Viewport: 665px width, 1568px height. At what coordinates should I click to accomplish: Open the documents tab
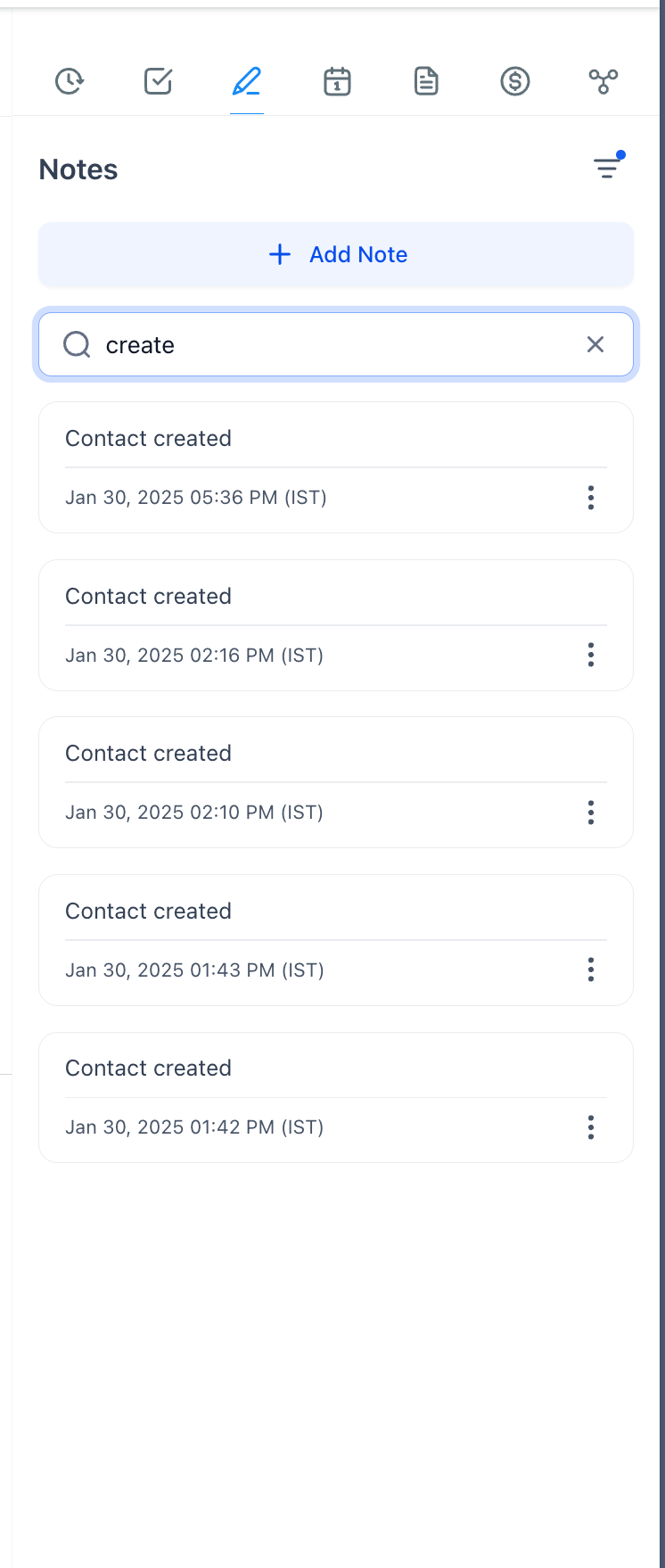tap(426, 81)
